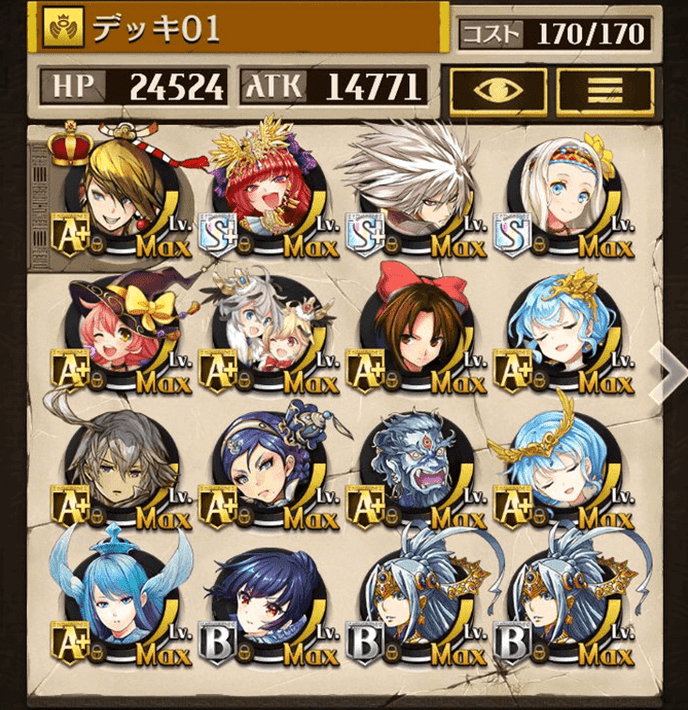Select the blue-skinned demon face character
This screenshot has height=710, width=688.
(x=405, y=472)
